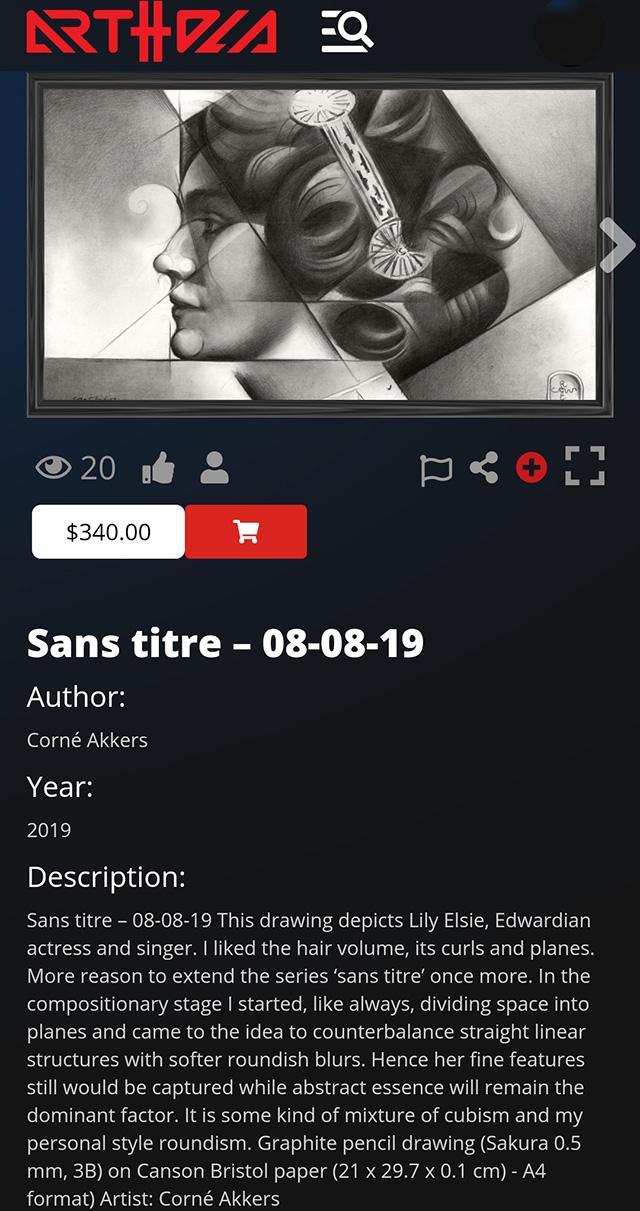
Task: View the author's profile icon
Action: (x=214, y=468)
